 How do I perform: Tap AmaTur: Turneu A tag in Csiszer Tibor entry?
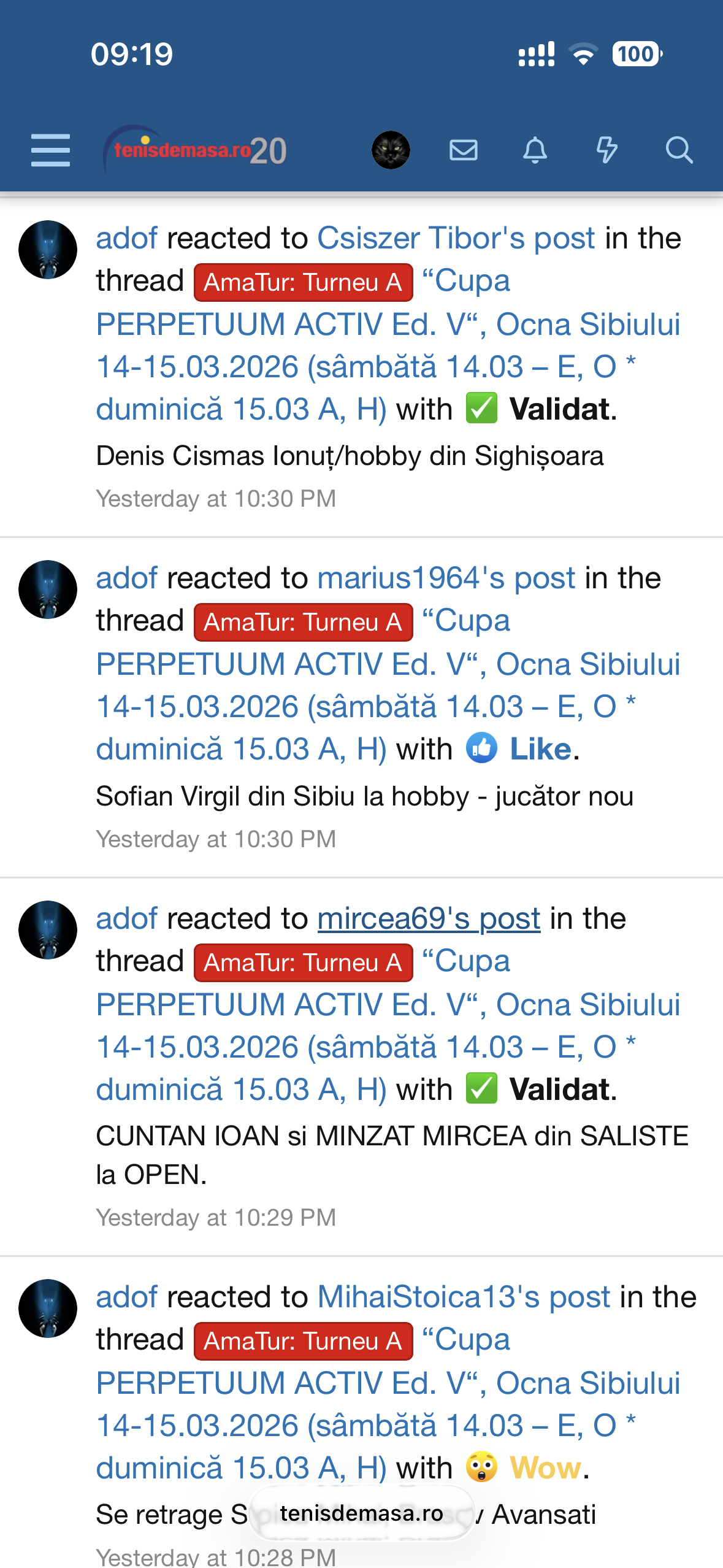[x=303, y=282]
